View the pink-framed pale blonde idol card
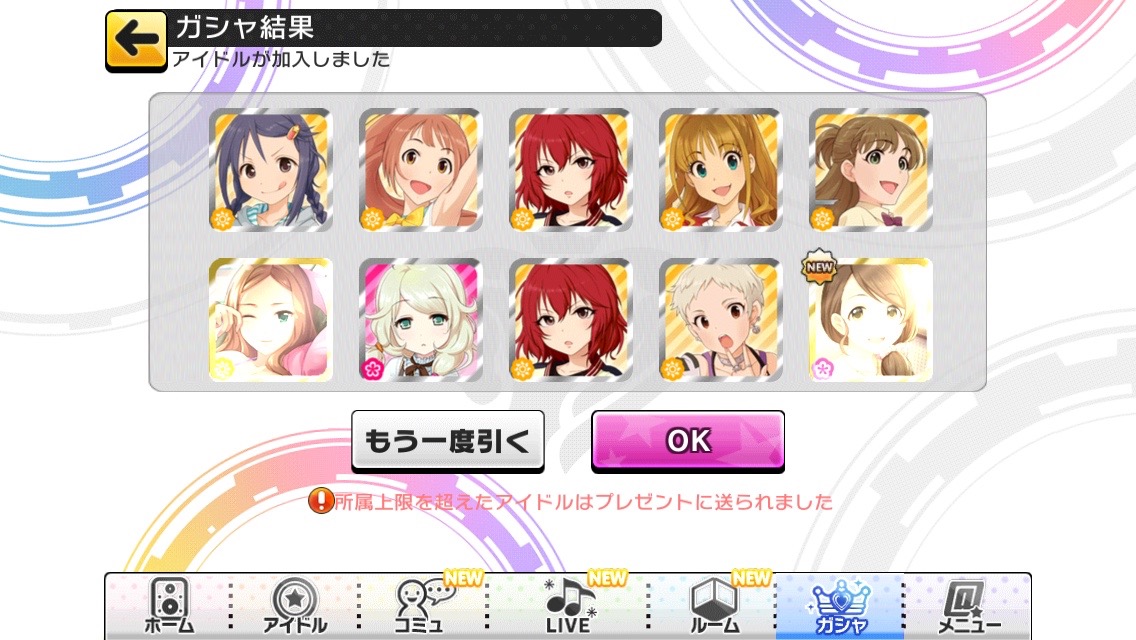1136x640 pixels. (421, 320)
